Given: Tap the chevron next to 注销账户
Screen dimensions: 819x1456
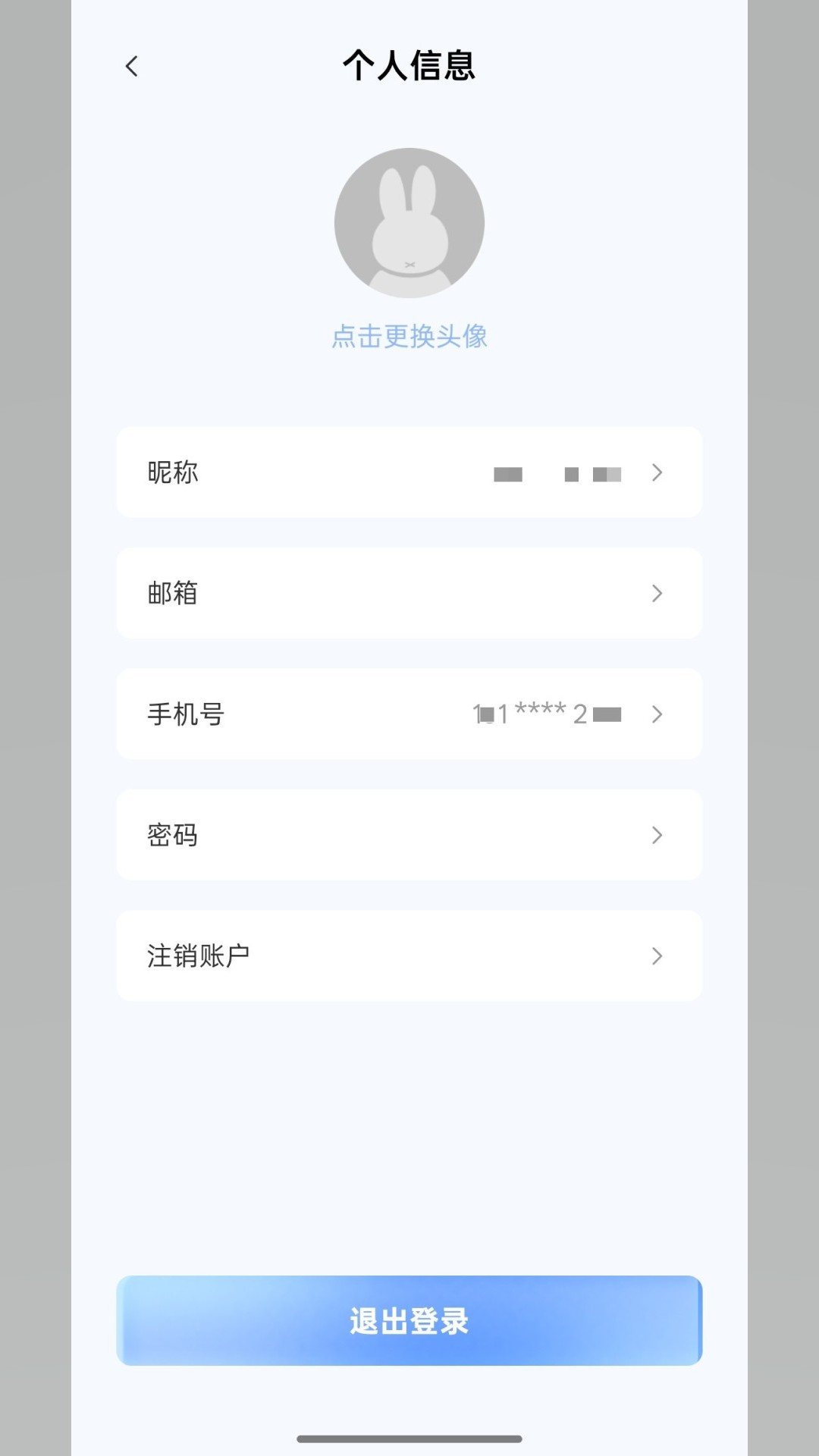Looking at the screenshot, I should pos(657,956).
